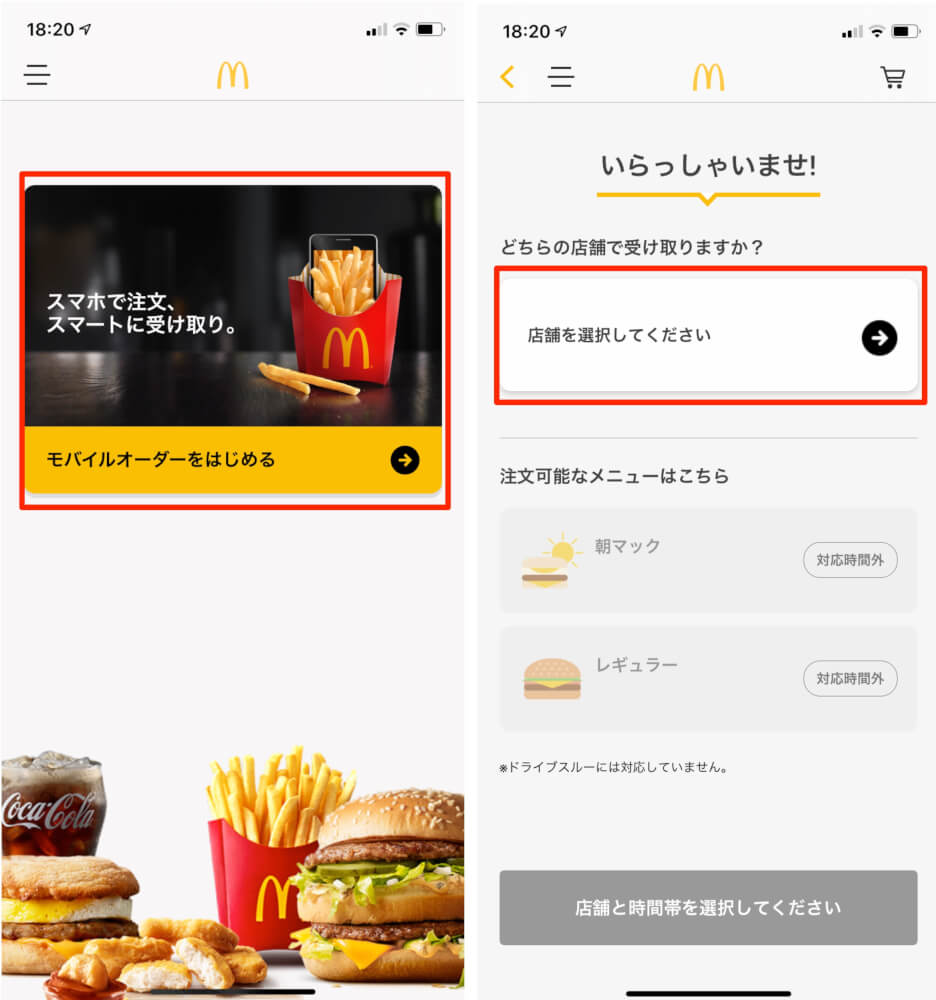The height and width of the screenshot is (1000, 936).
Task: Select the レギュラー menu card
Action: (708, 678)
